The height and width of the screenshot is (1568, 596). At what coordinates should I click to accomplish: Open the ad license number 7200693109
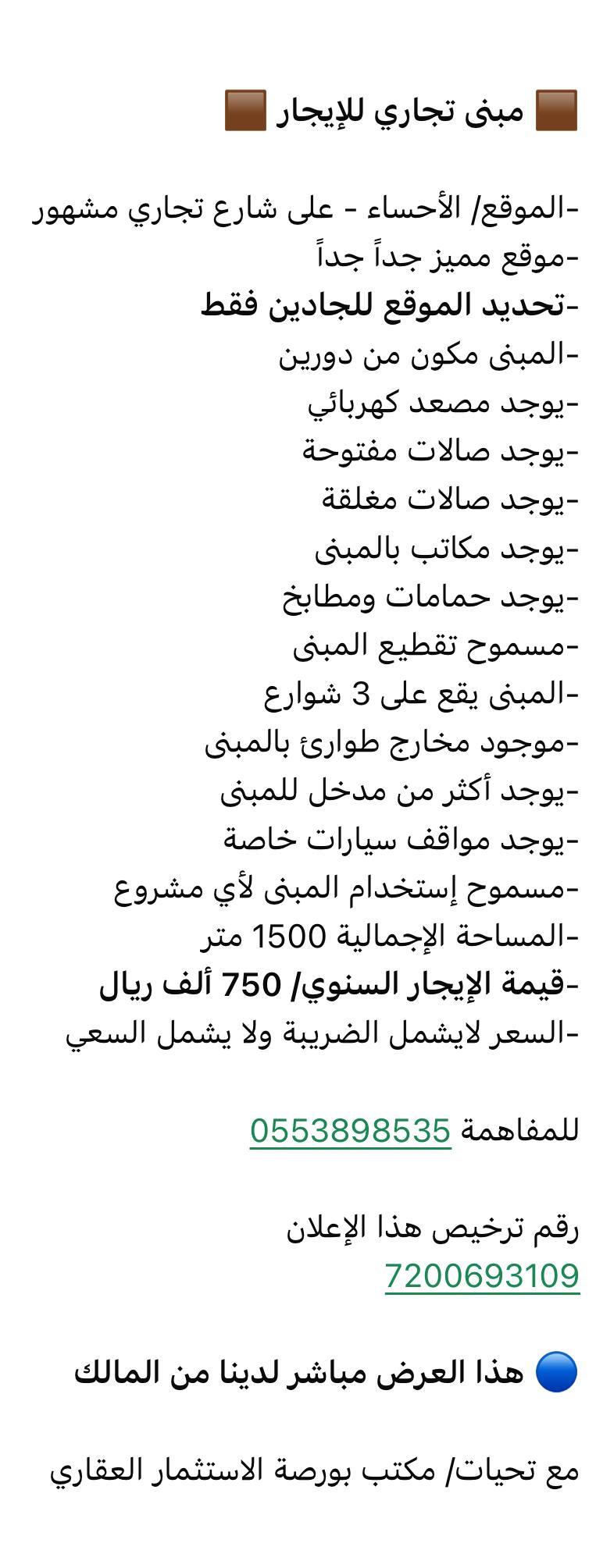[x=482, y=1276]
